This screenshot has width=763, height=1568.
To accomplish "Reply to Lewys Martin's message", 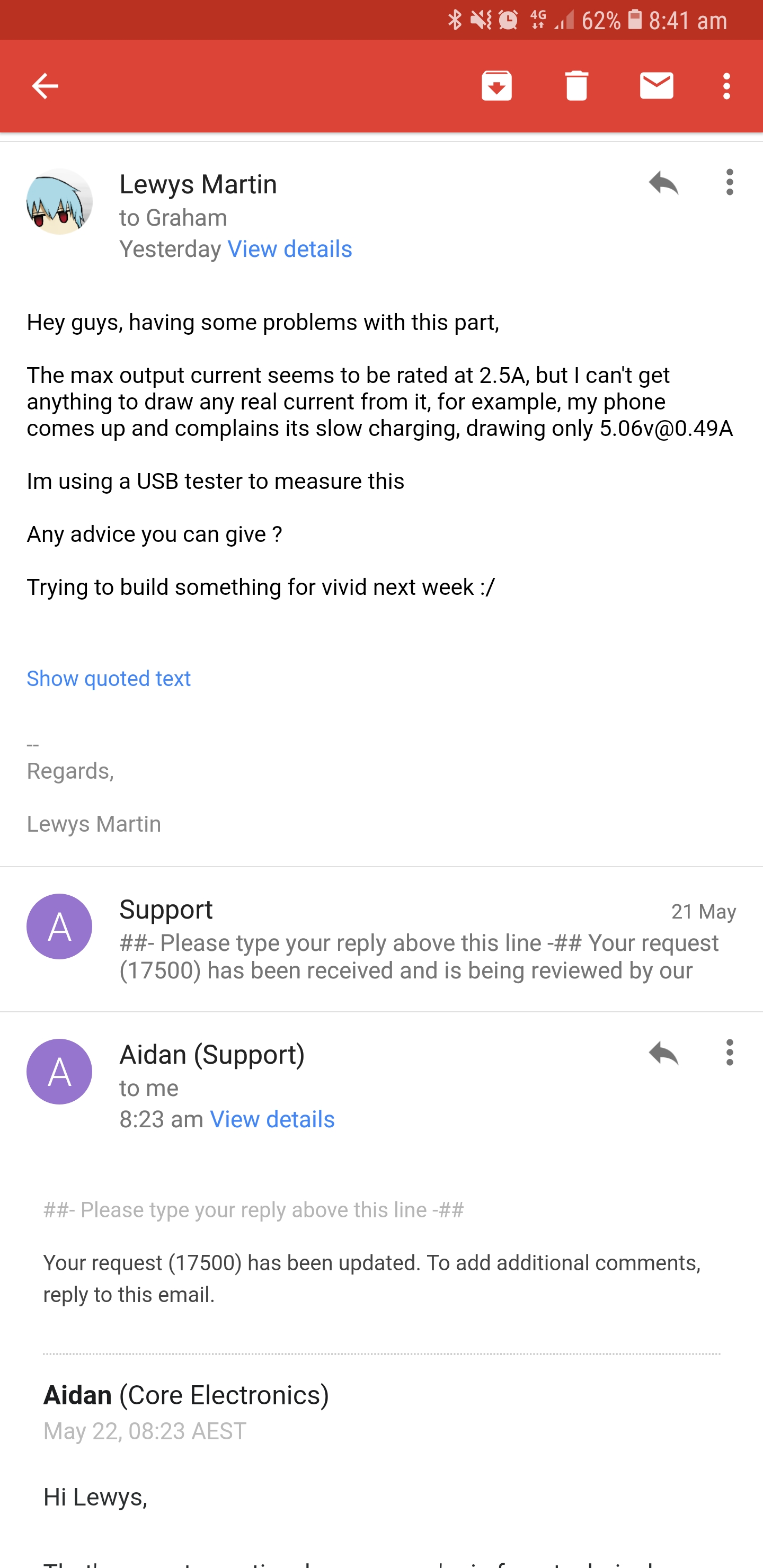I will click(663, 183).
